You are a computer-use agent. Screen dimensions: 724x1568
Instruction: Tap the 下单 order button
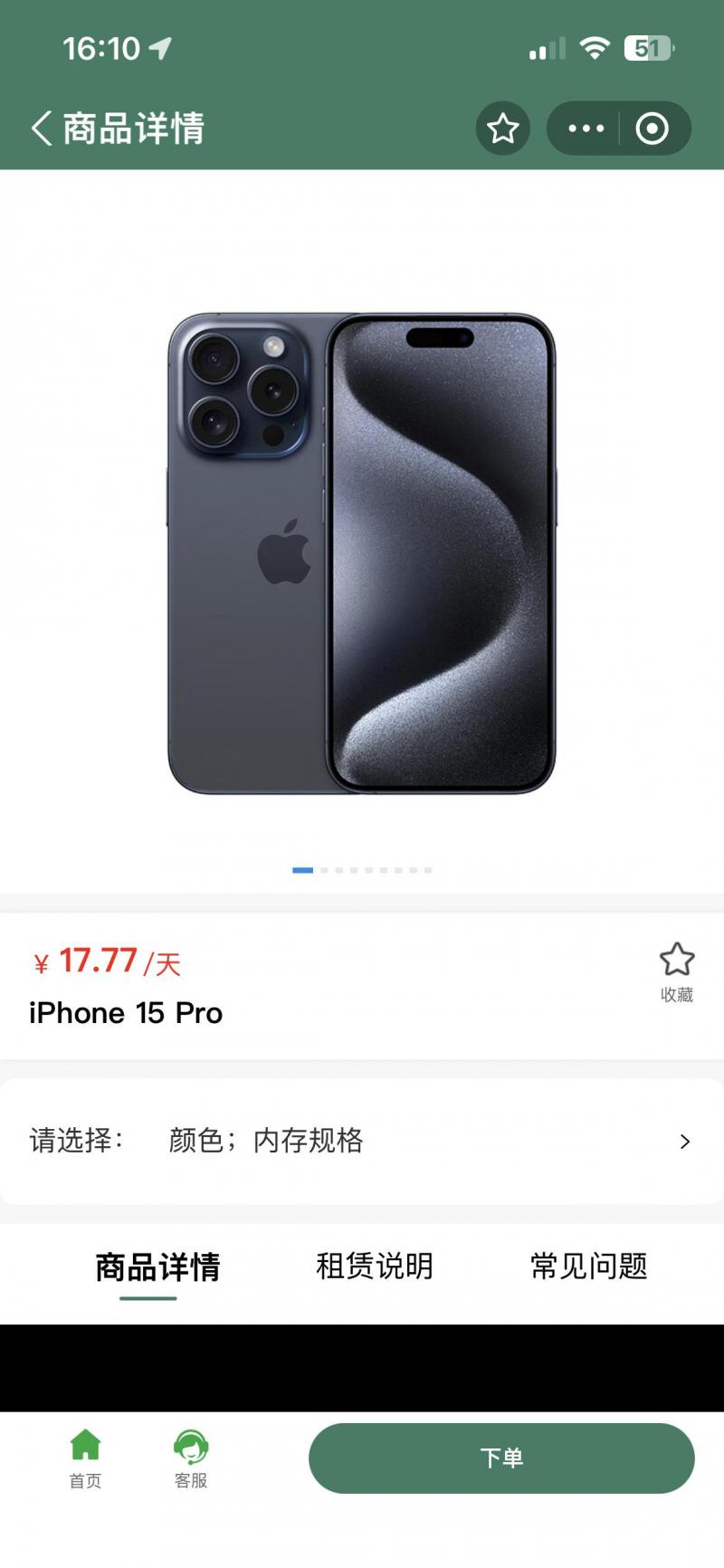(501, 1458)
